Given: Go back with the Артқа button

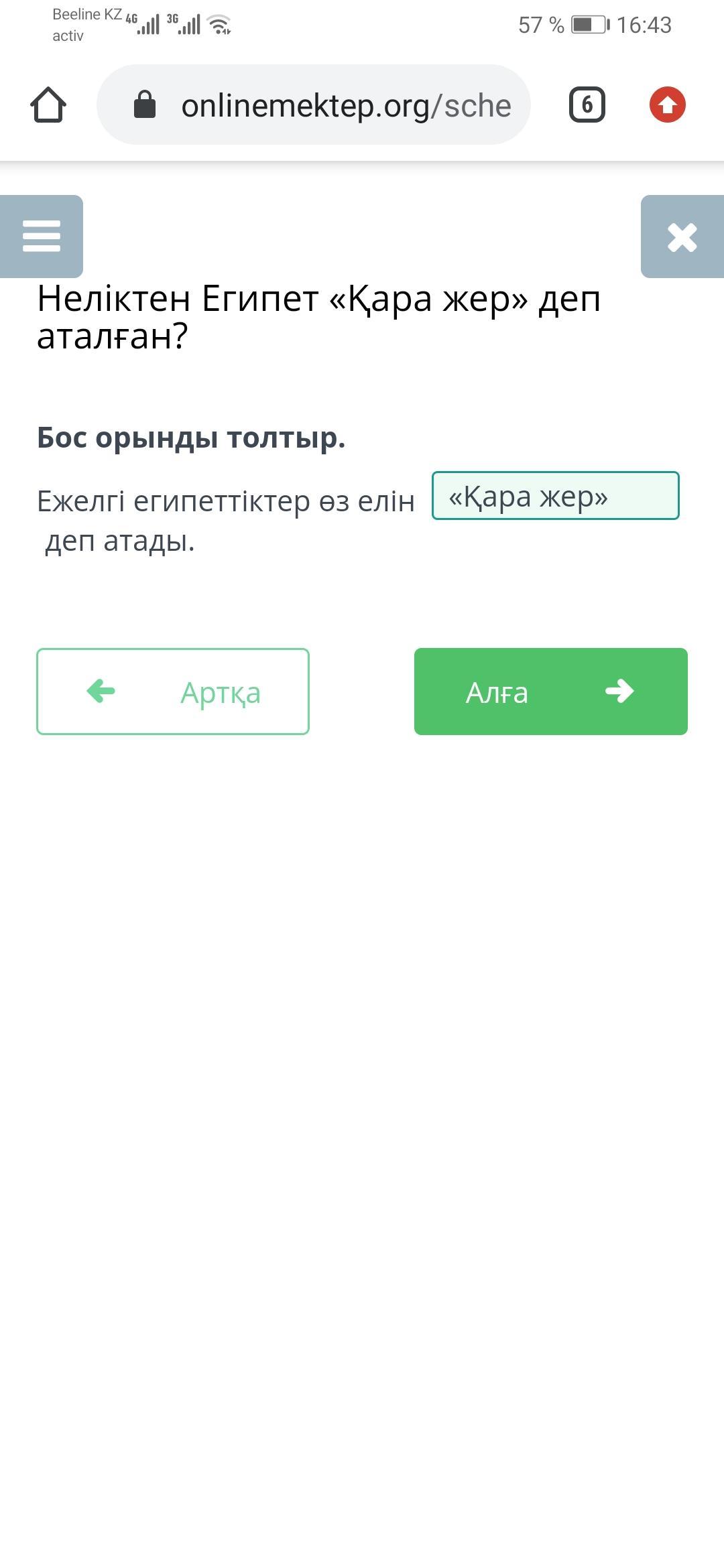Looking at the screenshot, I should click(173, 692).
